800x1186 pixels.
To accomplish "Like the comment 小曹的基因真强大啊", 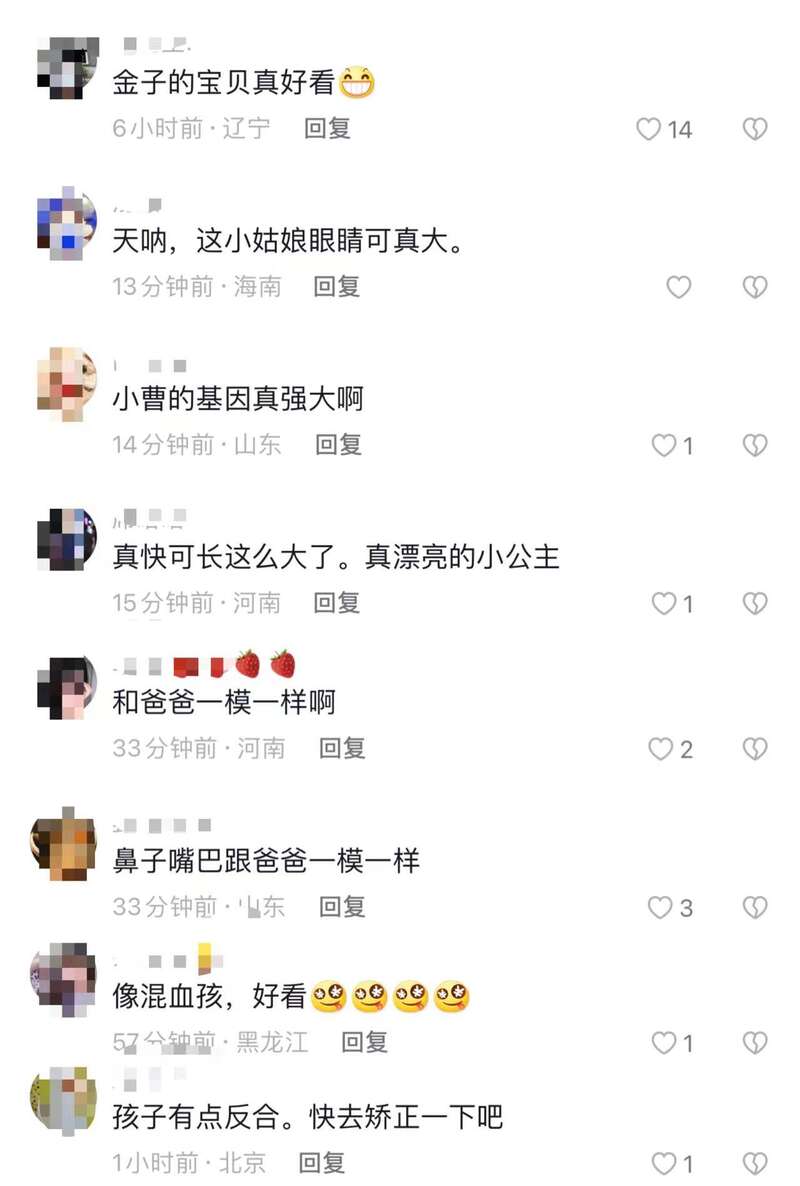I will click(664, 446).
